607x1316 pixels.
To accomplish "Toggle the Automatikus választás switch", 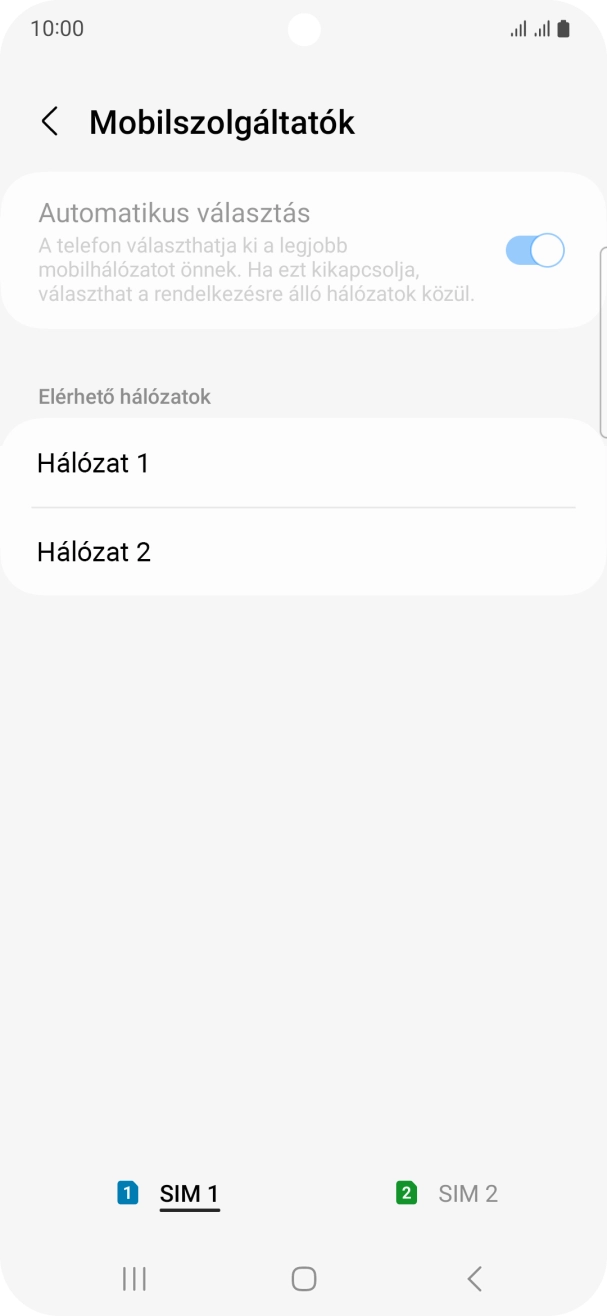I will [535, 250].
